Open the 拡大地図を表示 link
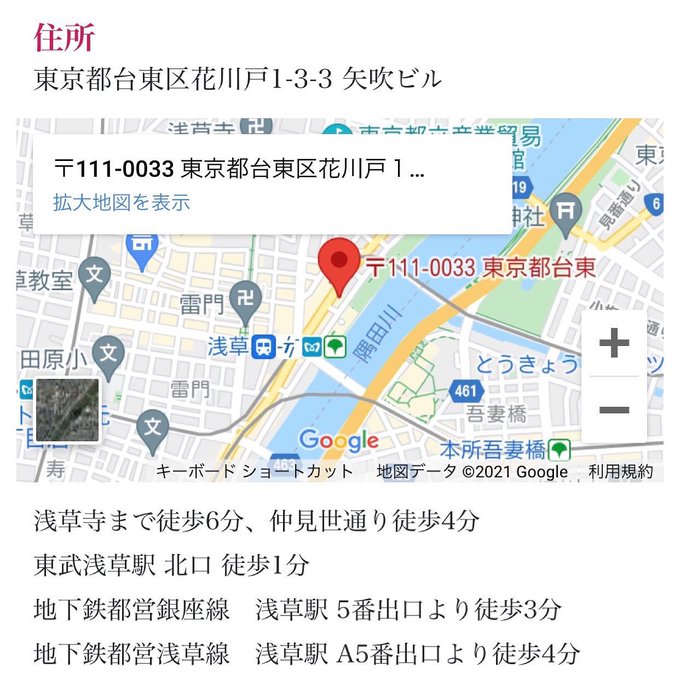The height and width of the screenshot is (680, 680). (121, 203)
